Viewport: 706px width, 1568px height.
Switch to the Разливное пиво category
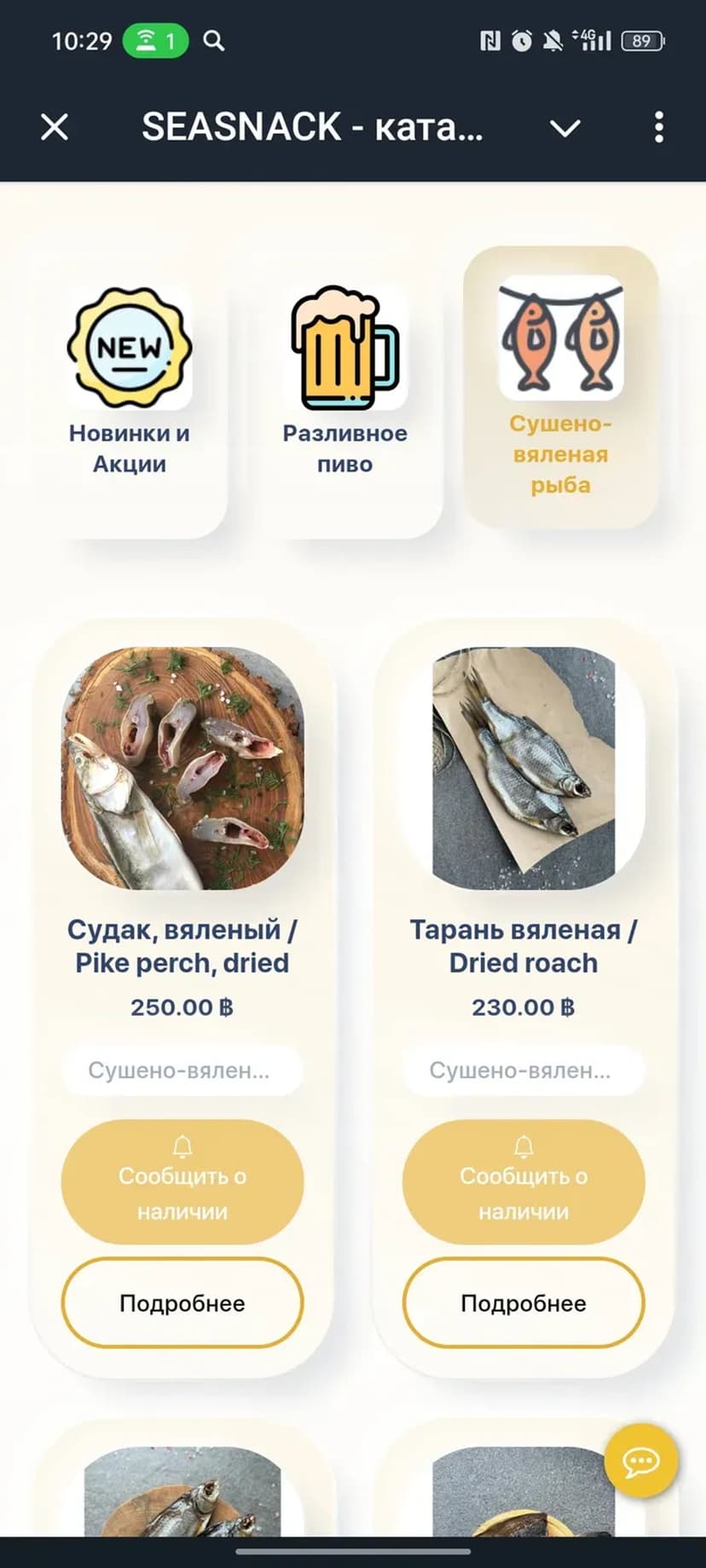(x=344, y=383)
